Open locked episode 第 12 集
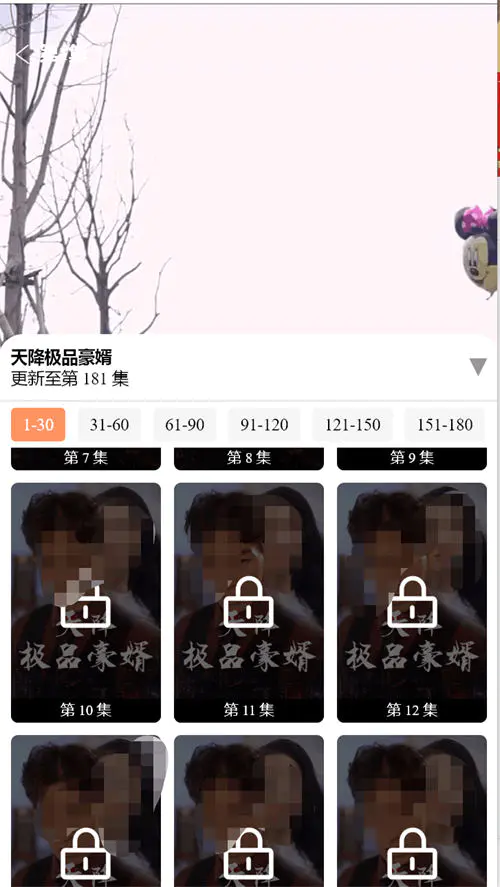This screenshot has height=887, width=500. pyautogui.click(x=412, y=602)
